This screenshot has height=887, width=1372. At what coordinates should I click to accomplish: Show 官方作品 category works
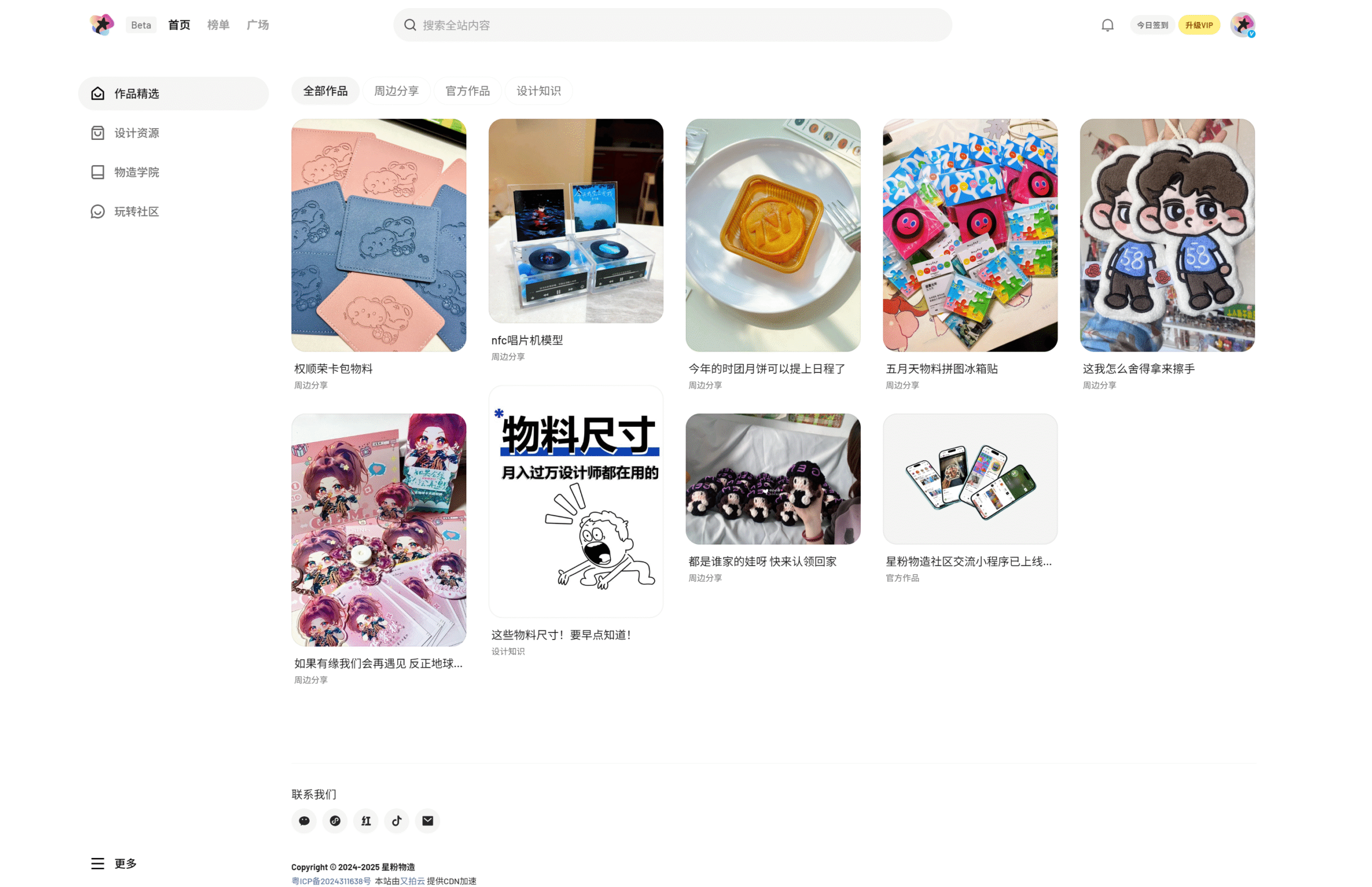pyautogui.click(x=467, y=91)
